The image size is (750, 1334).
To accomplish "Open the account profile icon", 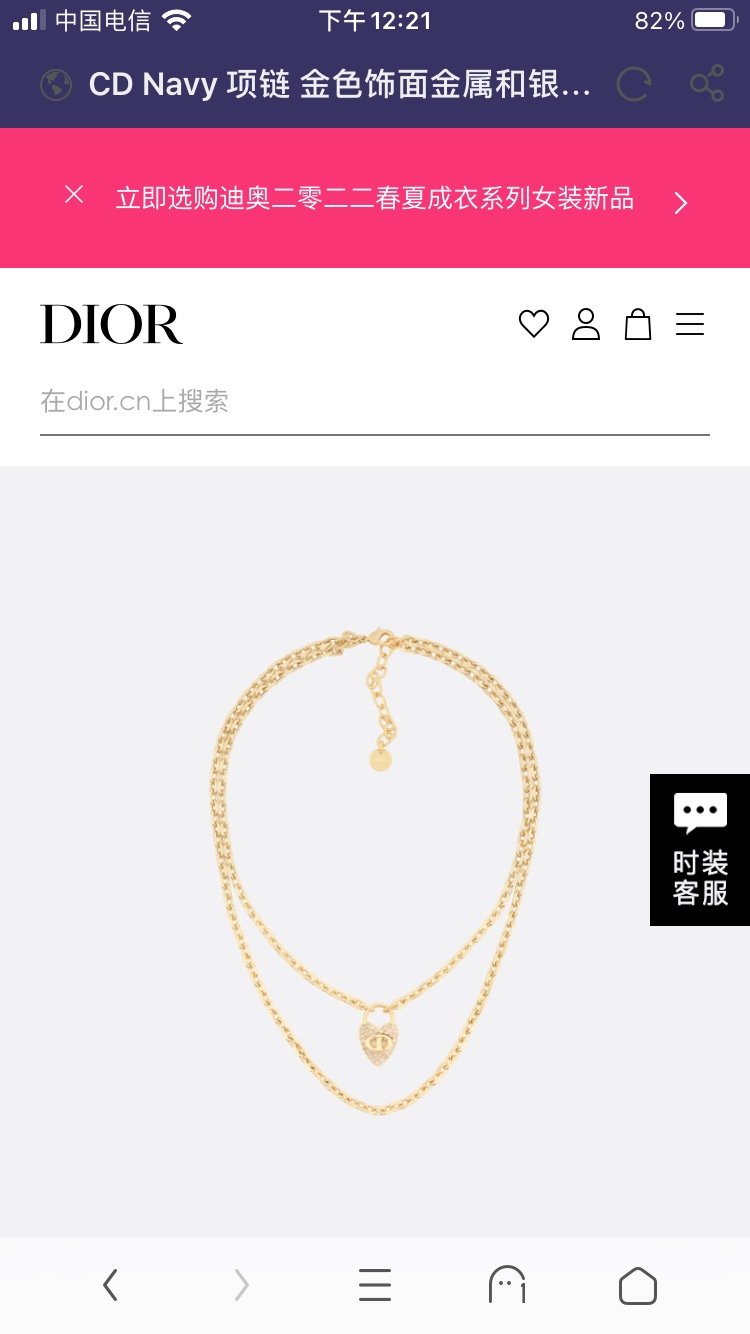I will click(586, 324).
